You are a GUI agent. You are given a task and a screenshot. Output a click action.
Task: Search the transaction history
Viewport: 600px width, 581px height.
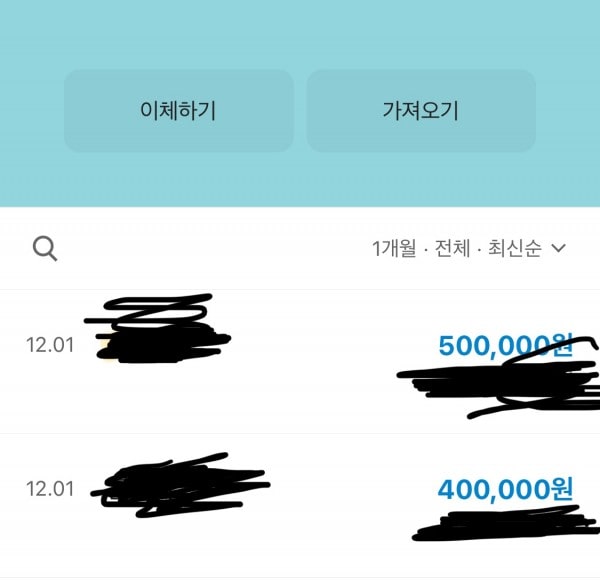(45, 248)
